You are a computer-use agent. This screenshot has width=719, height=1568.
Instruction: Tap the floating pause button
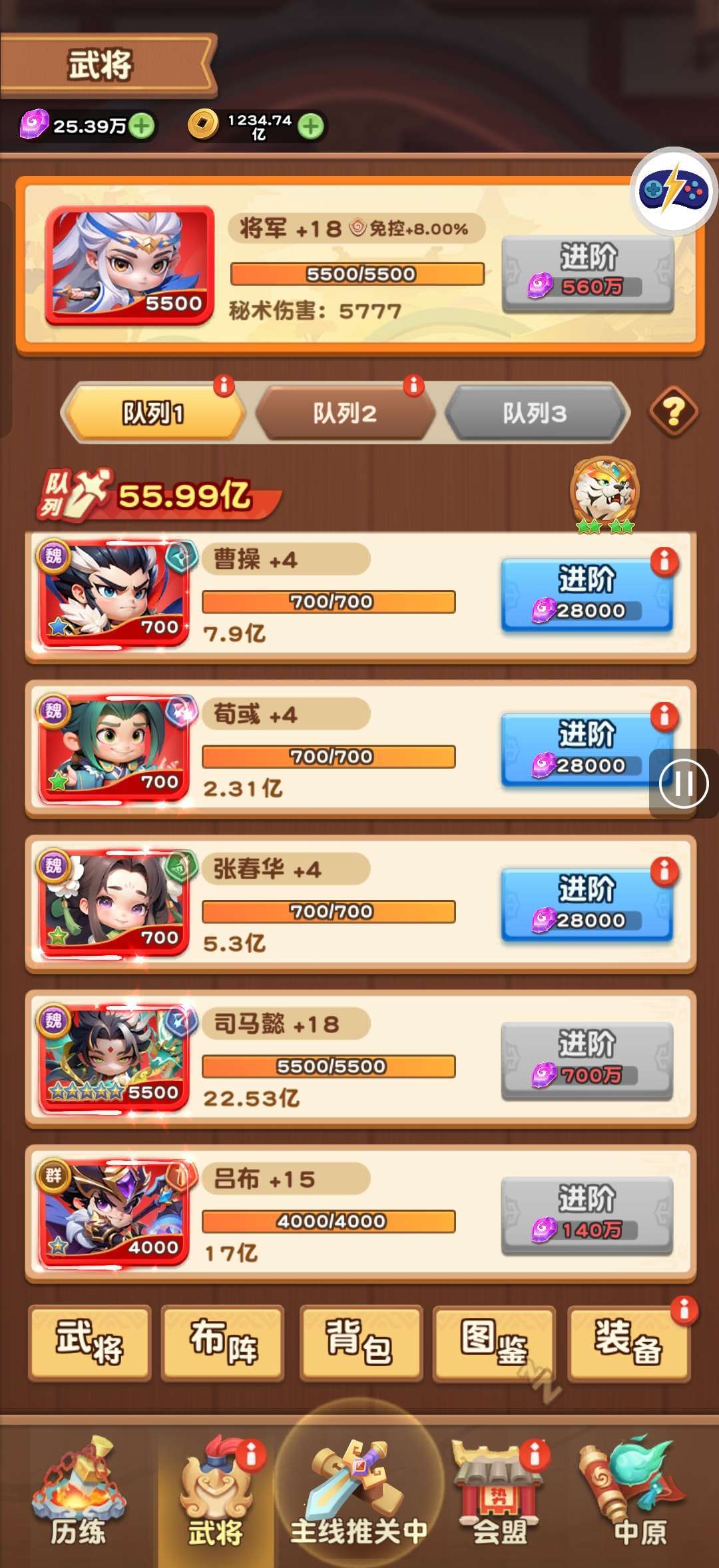click(x=684, y=783)
